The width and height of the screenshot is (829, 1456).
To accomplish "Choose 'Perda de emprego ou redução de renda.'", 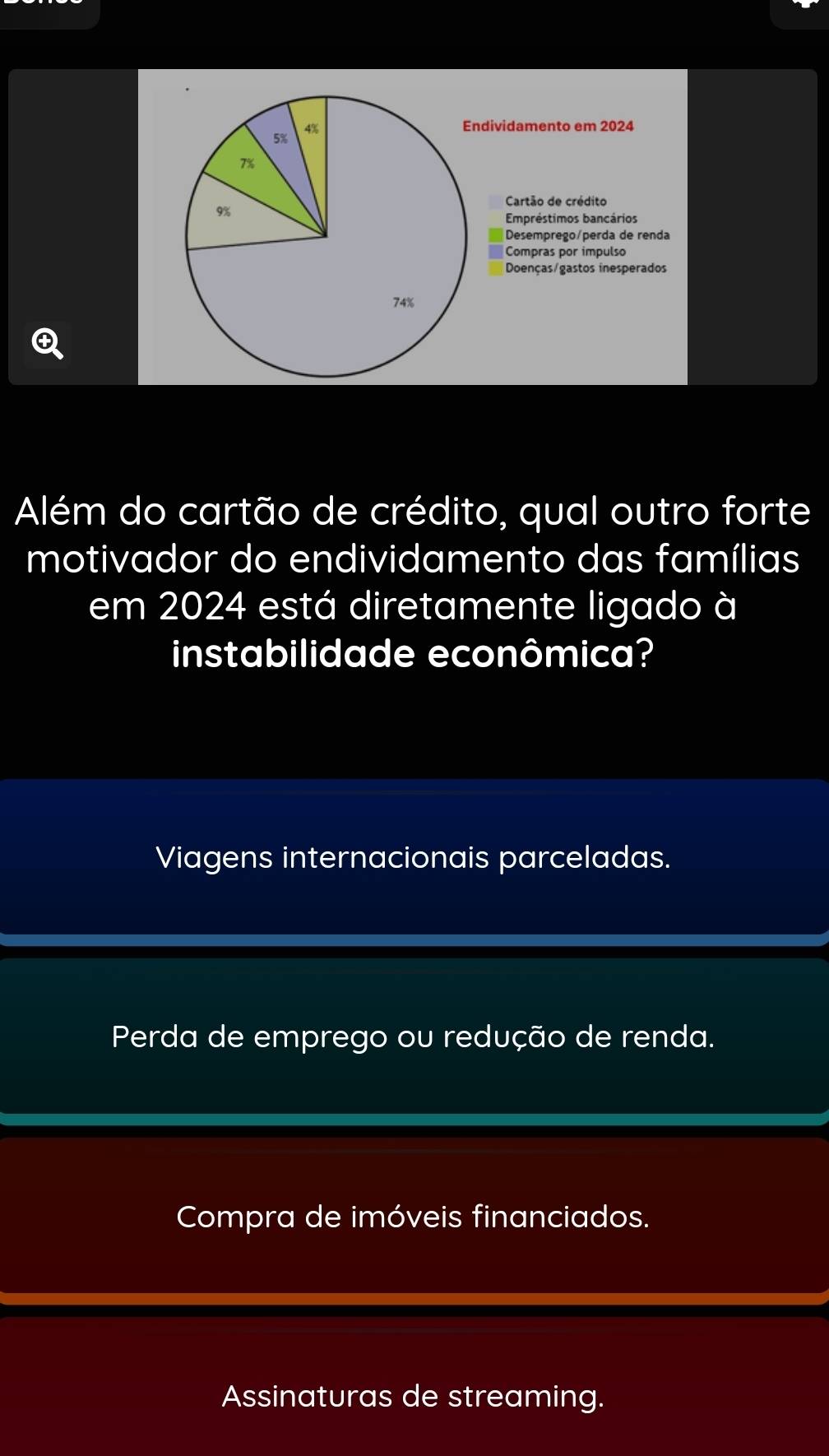I will (x=414, y=1036).
